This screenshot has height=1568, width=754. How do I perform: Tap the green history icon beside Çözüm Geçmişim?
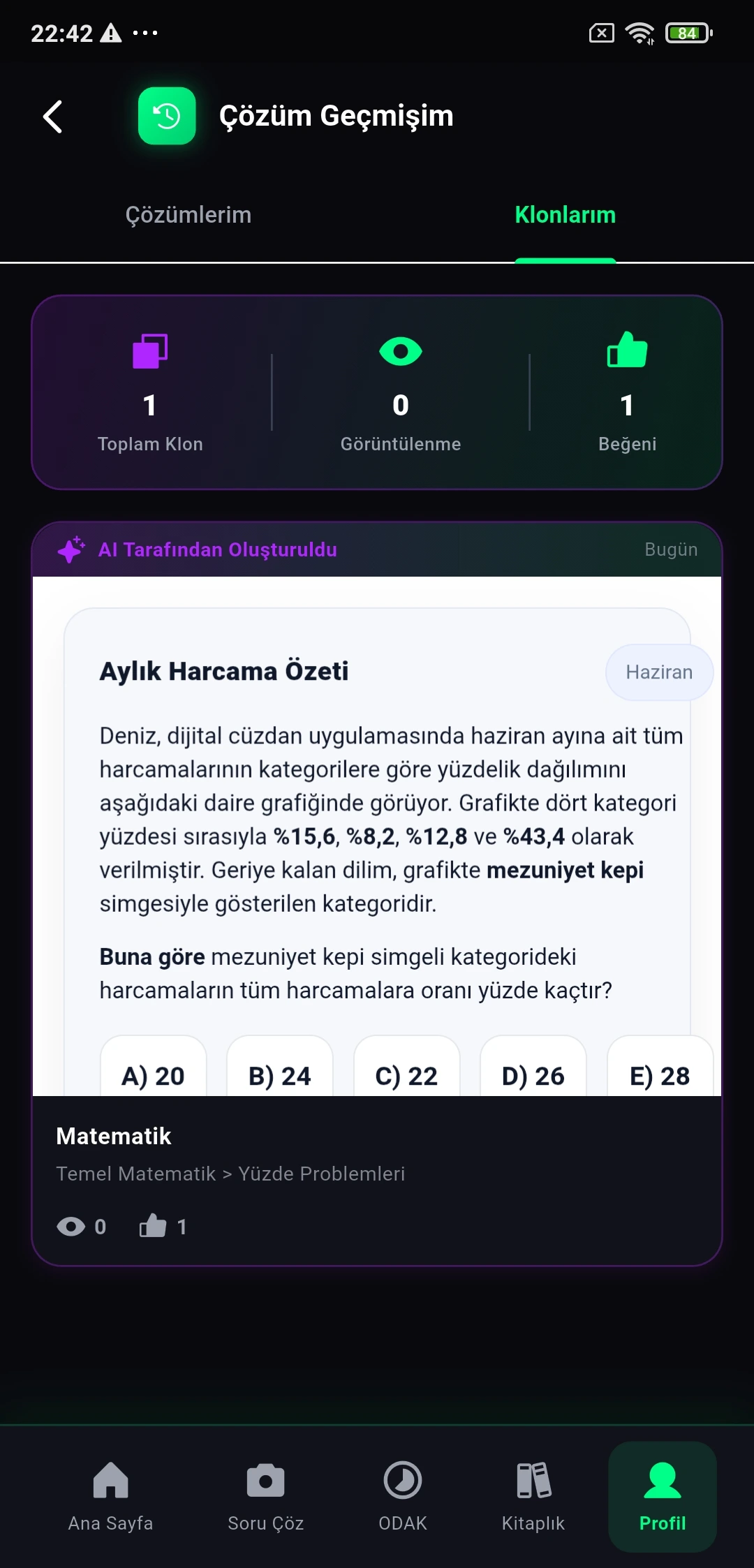pyautogui.click(x=165, y=117)
